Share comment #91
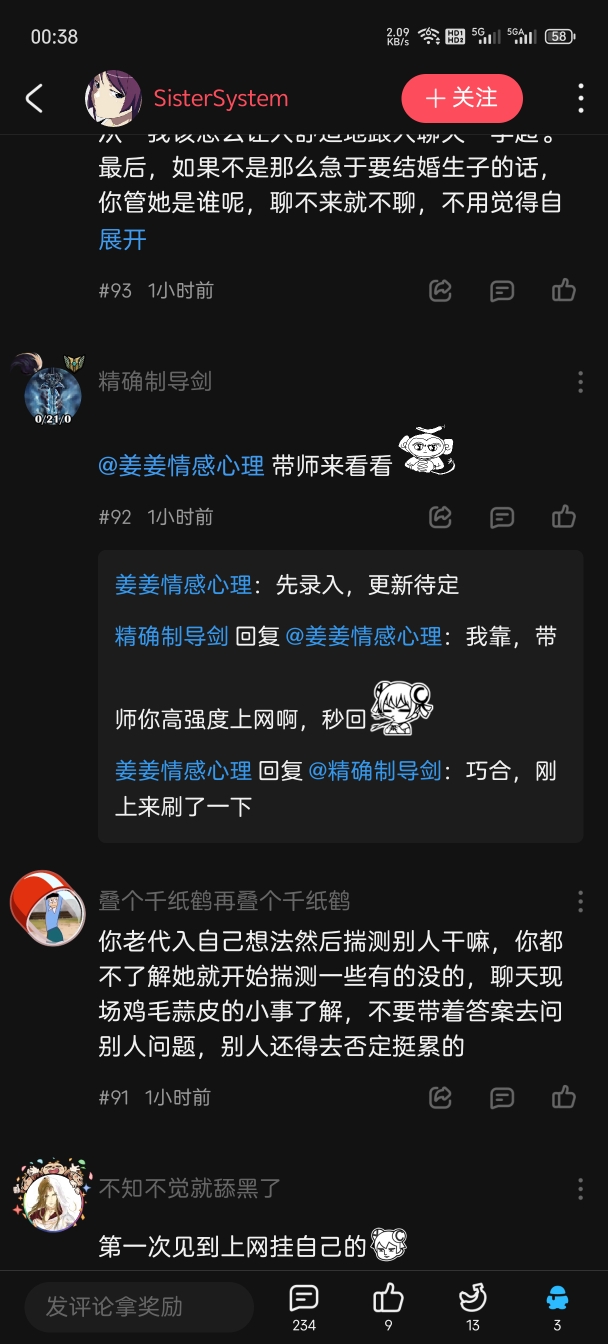This screenshot has height=1344, width=608. [x=440, y=1097]
